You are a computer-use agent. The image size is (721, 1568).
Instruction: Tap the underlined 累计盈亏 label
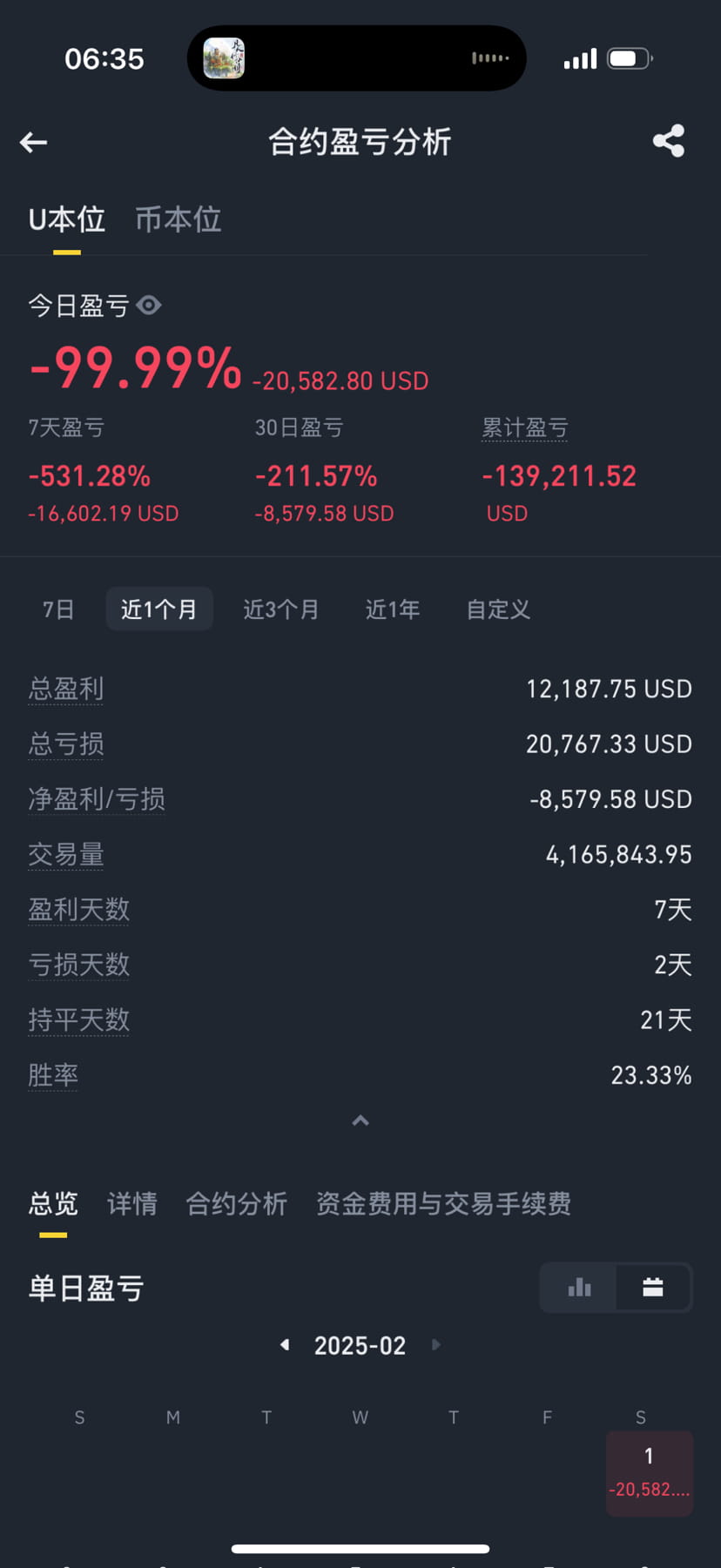[x=525, y=427]
